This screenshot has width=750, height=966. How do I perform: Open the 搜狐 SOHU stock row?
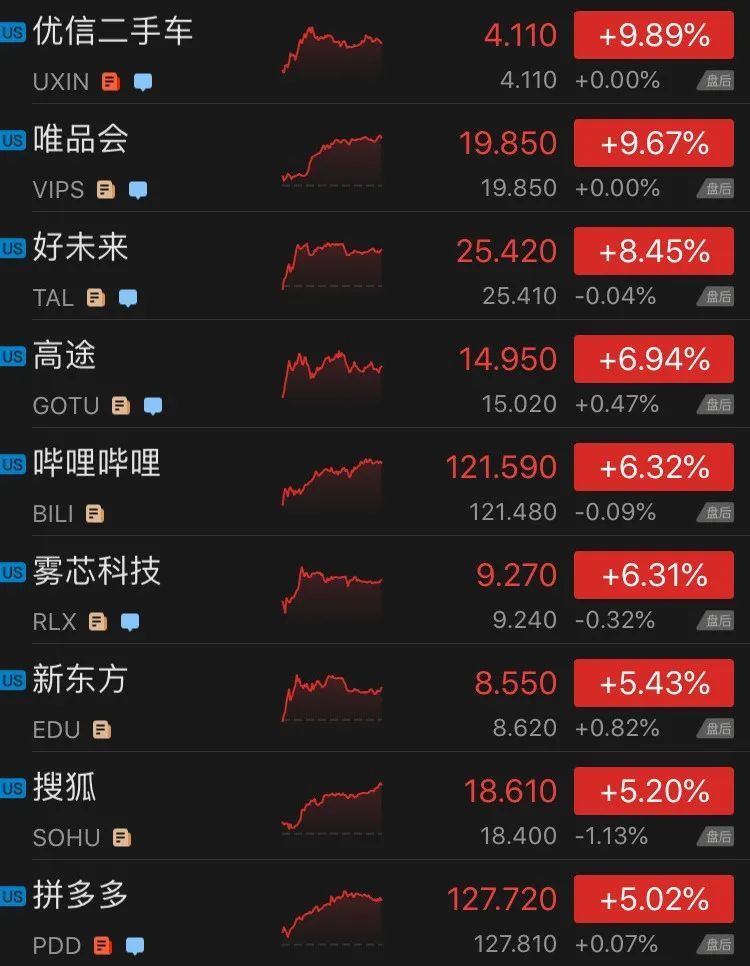pos(65,788)
